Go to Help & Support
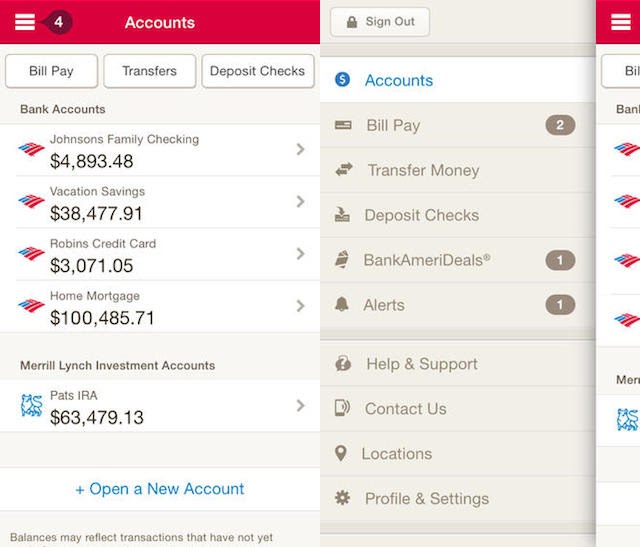The height and width of the screenshot is (547, 640). [458, 364]
